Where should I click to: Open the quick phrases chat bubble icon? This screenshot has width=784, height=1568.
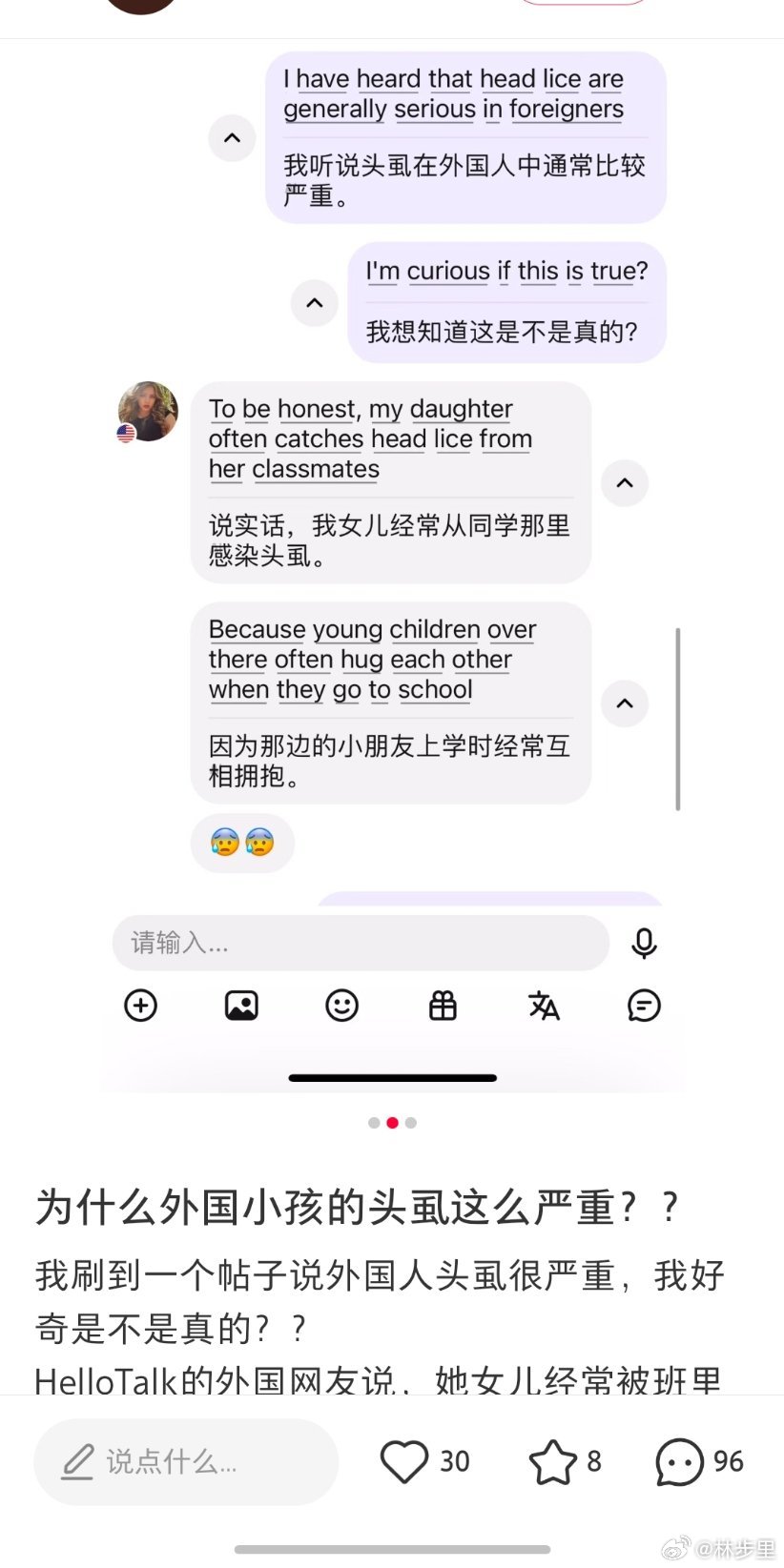point(644,1006)
